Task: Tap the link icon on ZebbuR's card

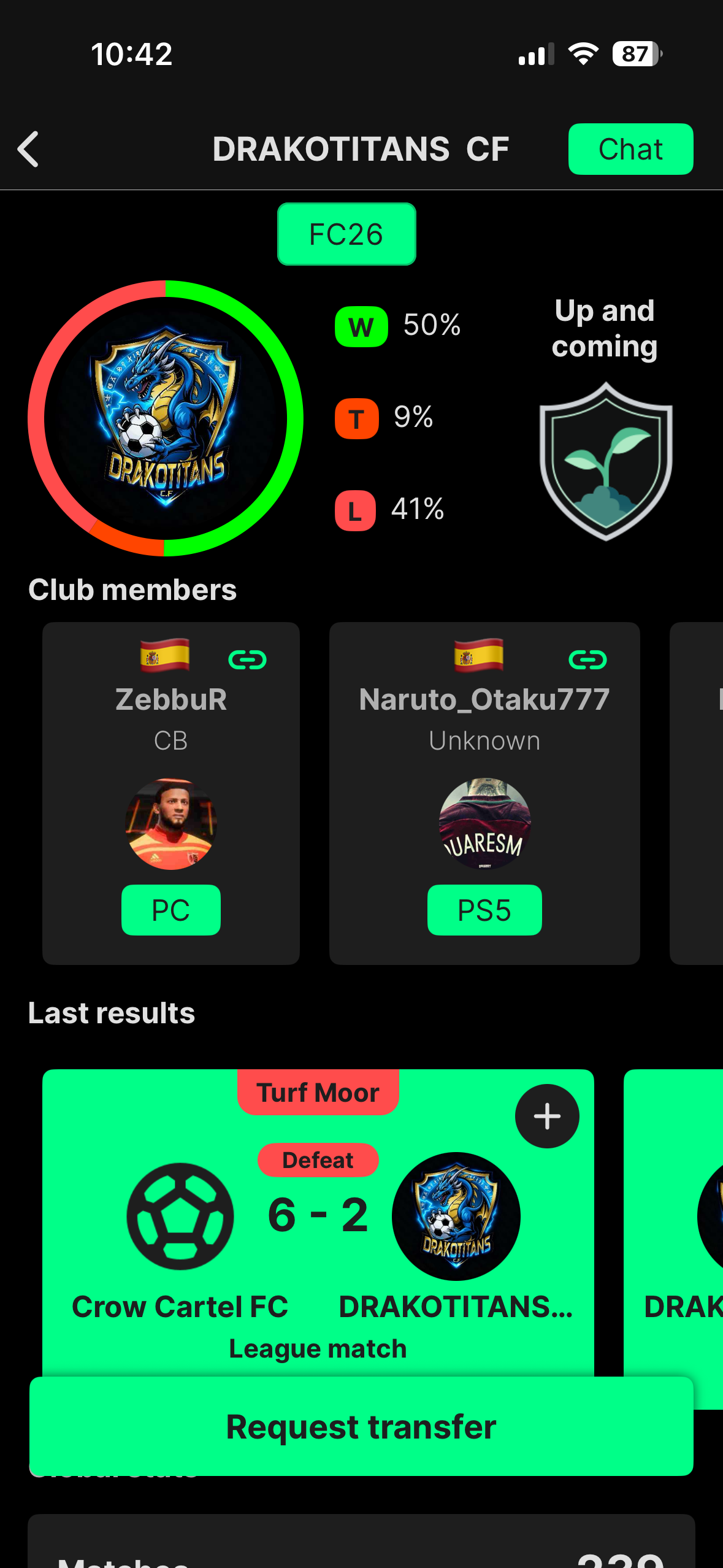Action: point(247,660)
